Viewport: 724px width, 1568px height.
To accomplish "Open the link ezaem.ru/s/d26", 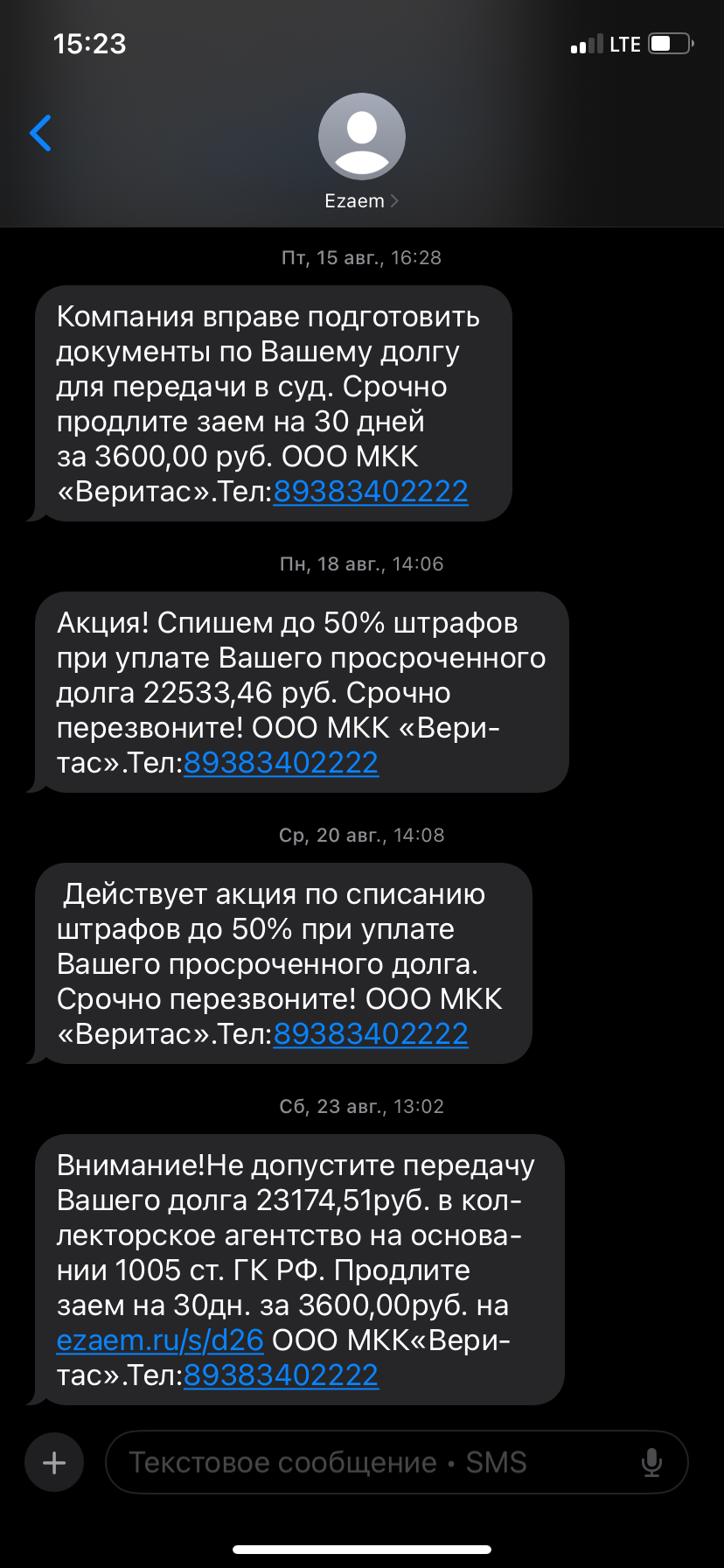I will 159,1340.
